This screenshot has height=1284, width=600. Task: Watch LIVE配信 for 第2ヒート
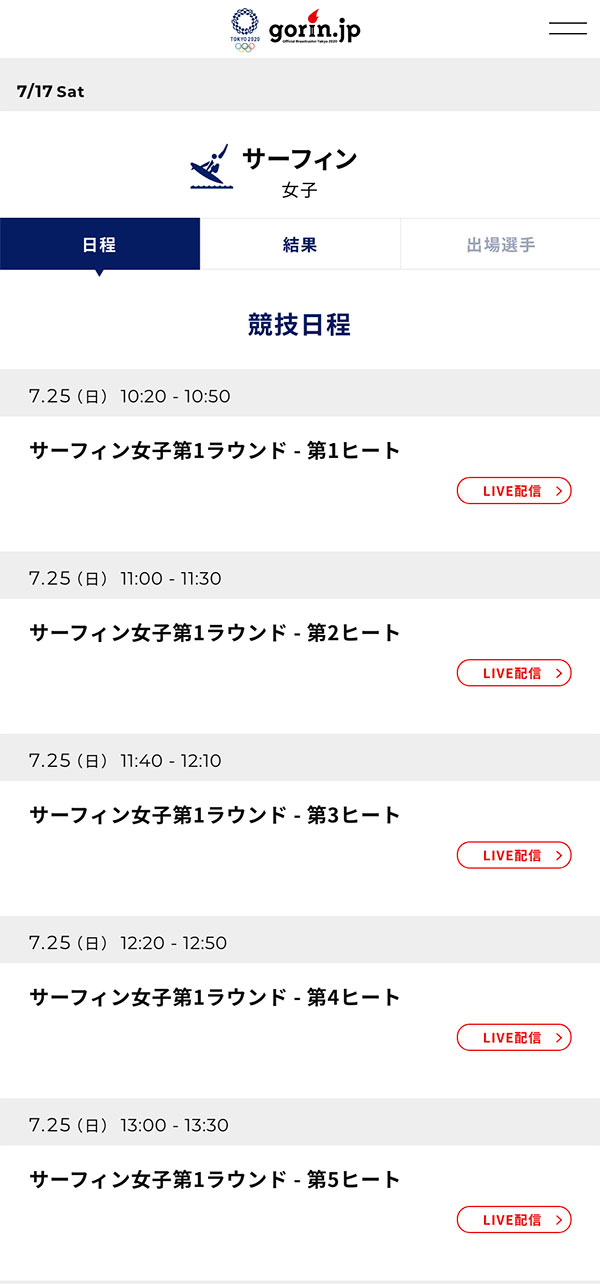pyautogui.click(x=514, y=673)
